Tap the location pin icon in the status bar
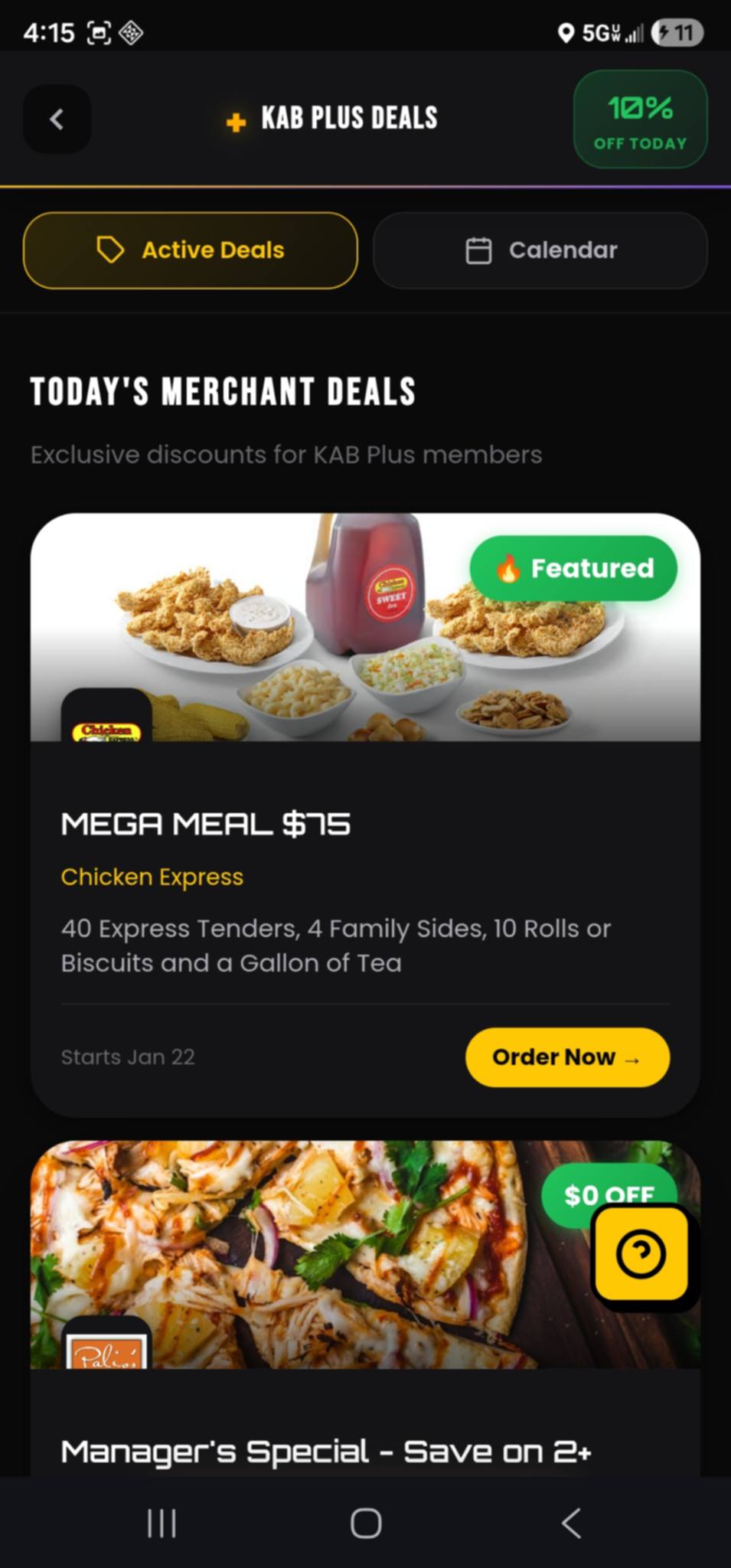Image resolution: width=731 pixels, height=1568 pixels. (x=564, y=33)
